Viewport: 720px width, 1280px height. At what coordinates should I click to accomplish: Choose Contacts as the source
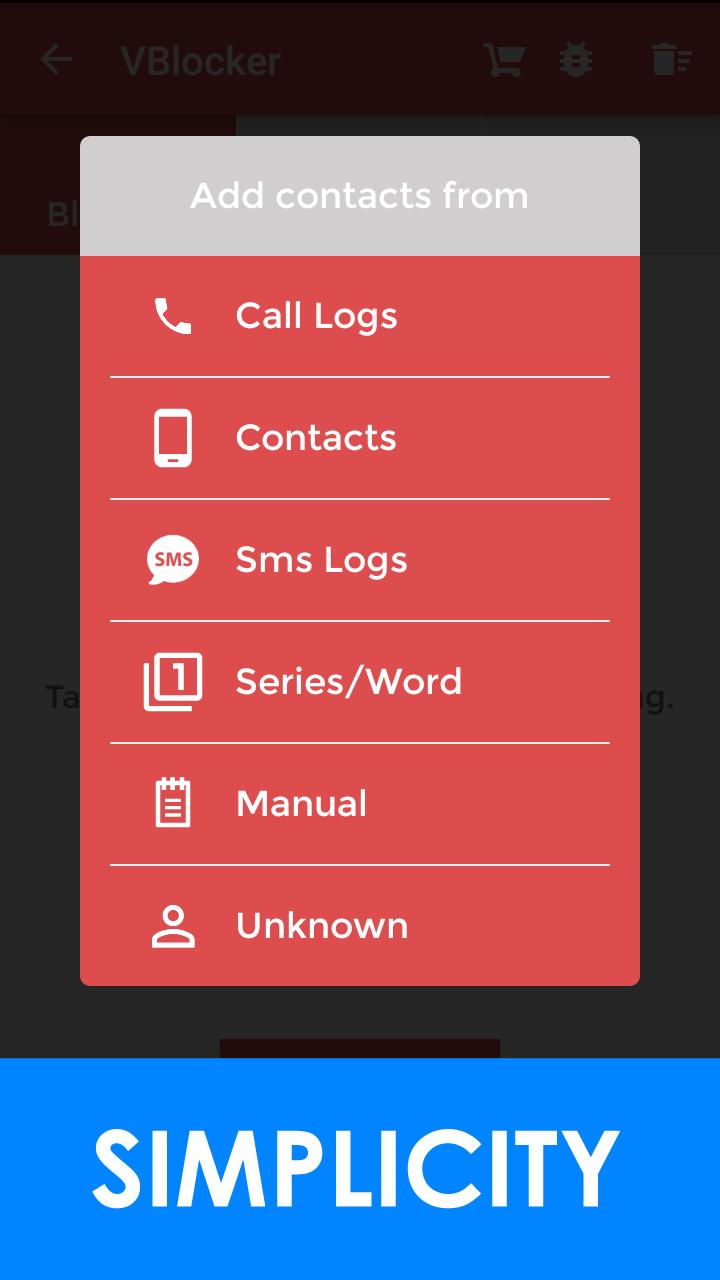click(315, 437)
